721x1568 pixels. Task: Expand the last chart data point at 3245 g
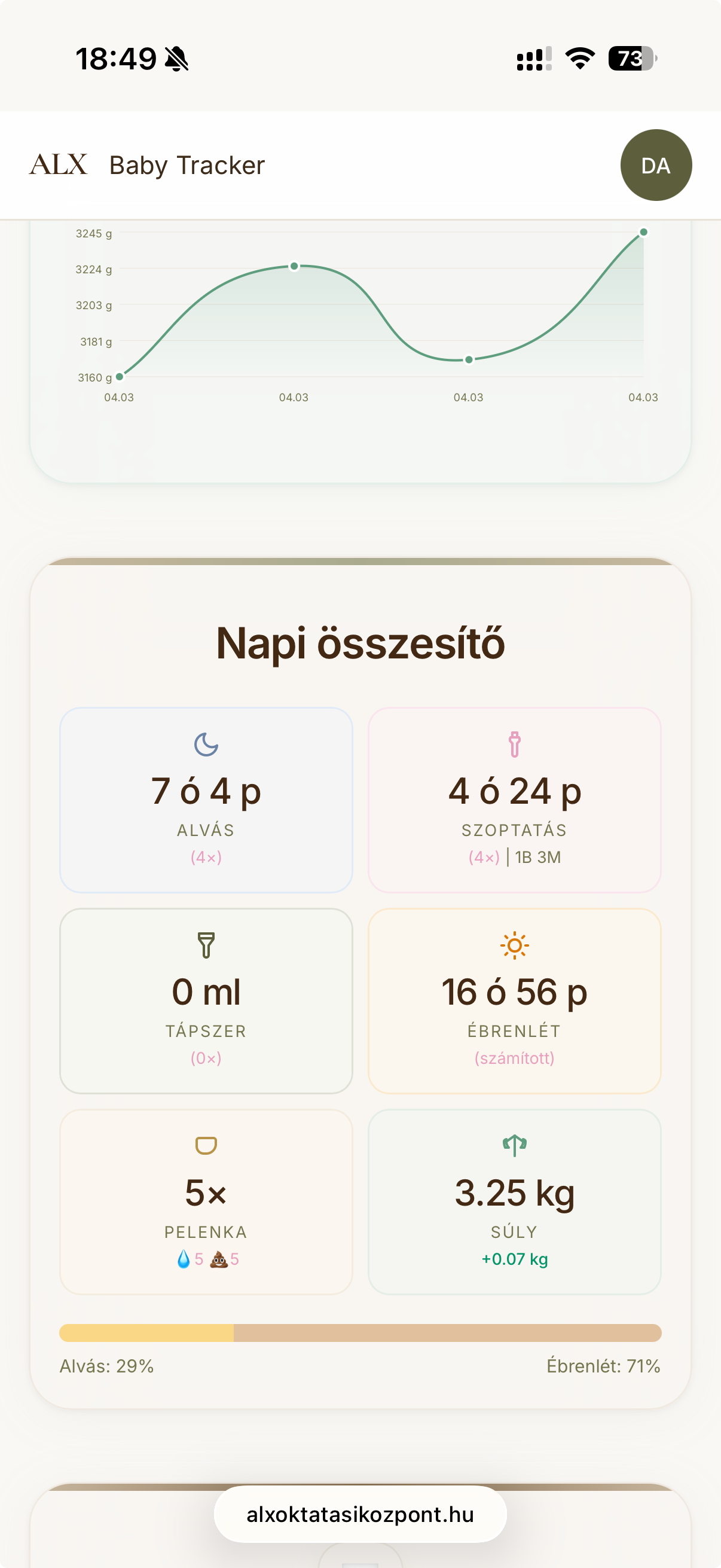(x=644, y=231)
